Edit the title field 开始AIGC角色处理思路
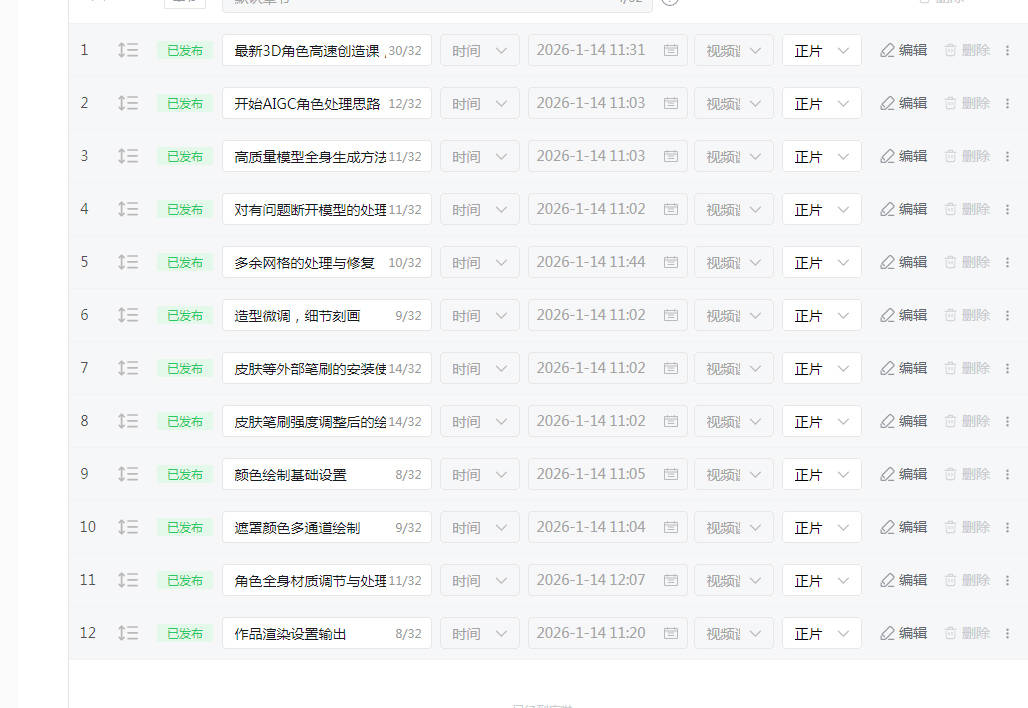The height and width of the screenshot is (708, 1028). (305, 104)
